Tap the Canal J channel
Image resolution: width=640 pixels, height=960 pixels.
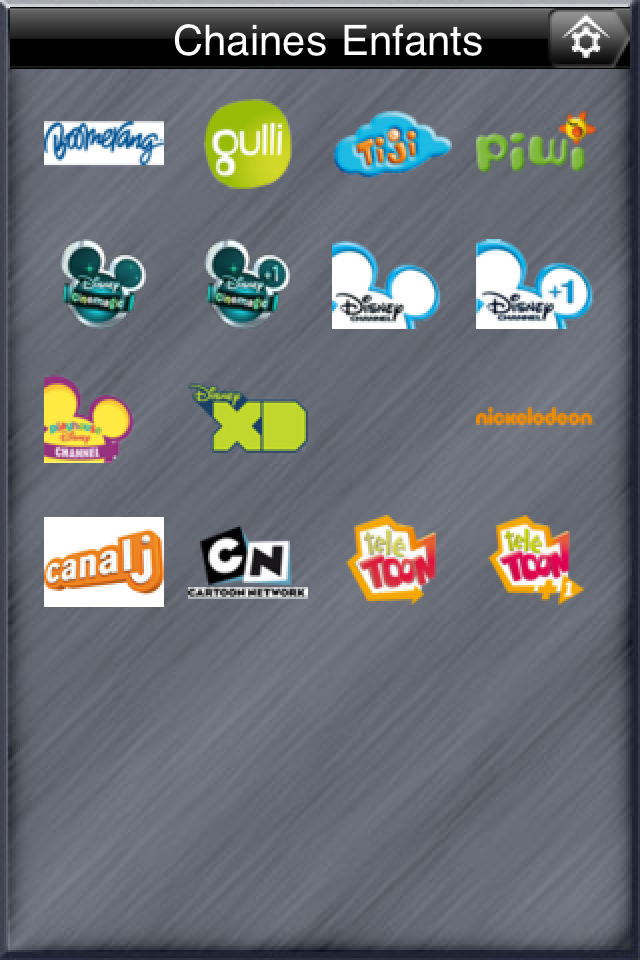[104, 562]
